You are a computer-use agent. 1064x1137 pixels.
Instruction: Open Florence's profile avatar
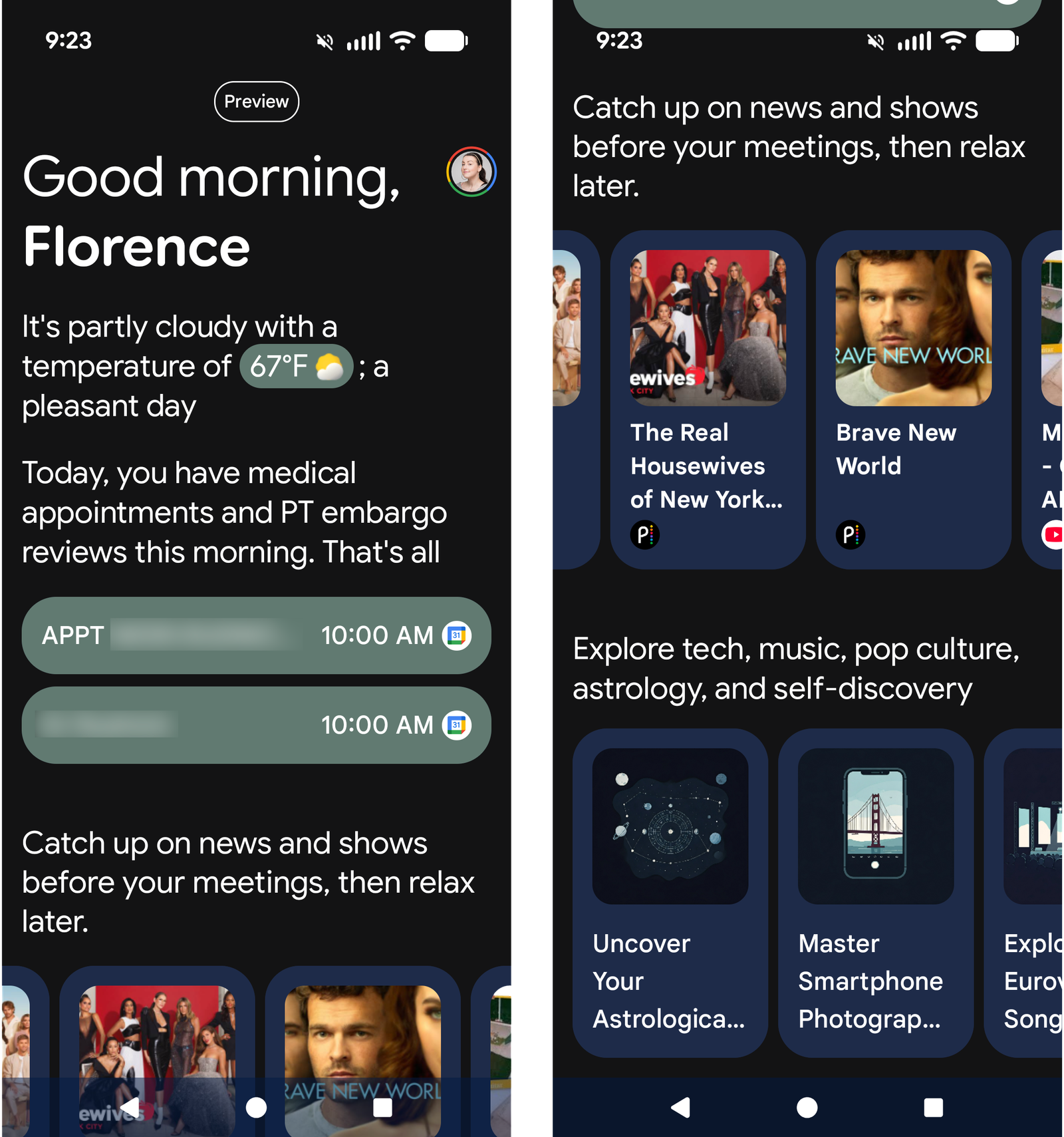coord(471,172)
